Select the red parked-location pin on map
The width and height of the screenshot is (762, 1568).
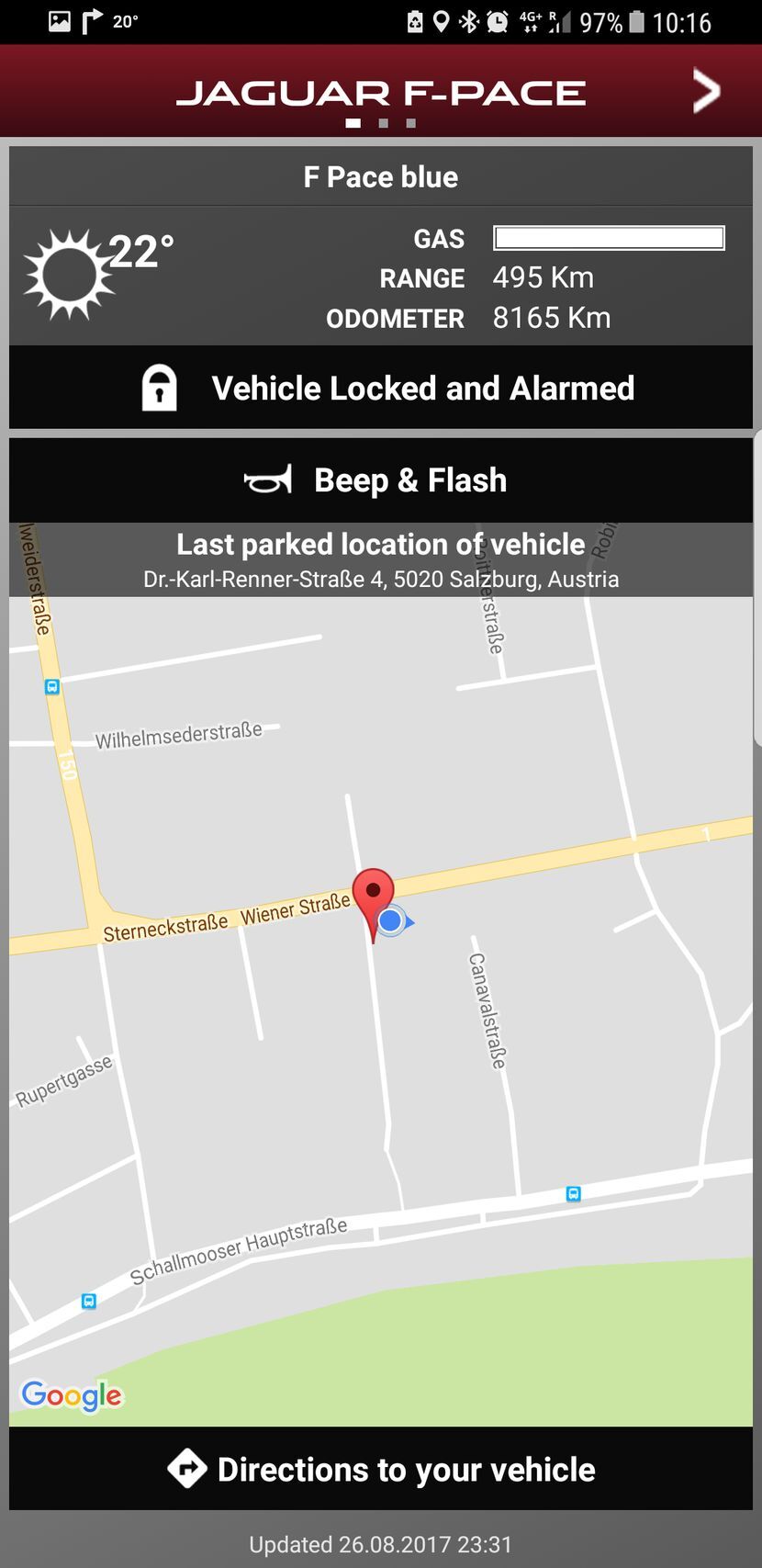click(x=374, y=895)
